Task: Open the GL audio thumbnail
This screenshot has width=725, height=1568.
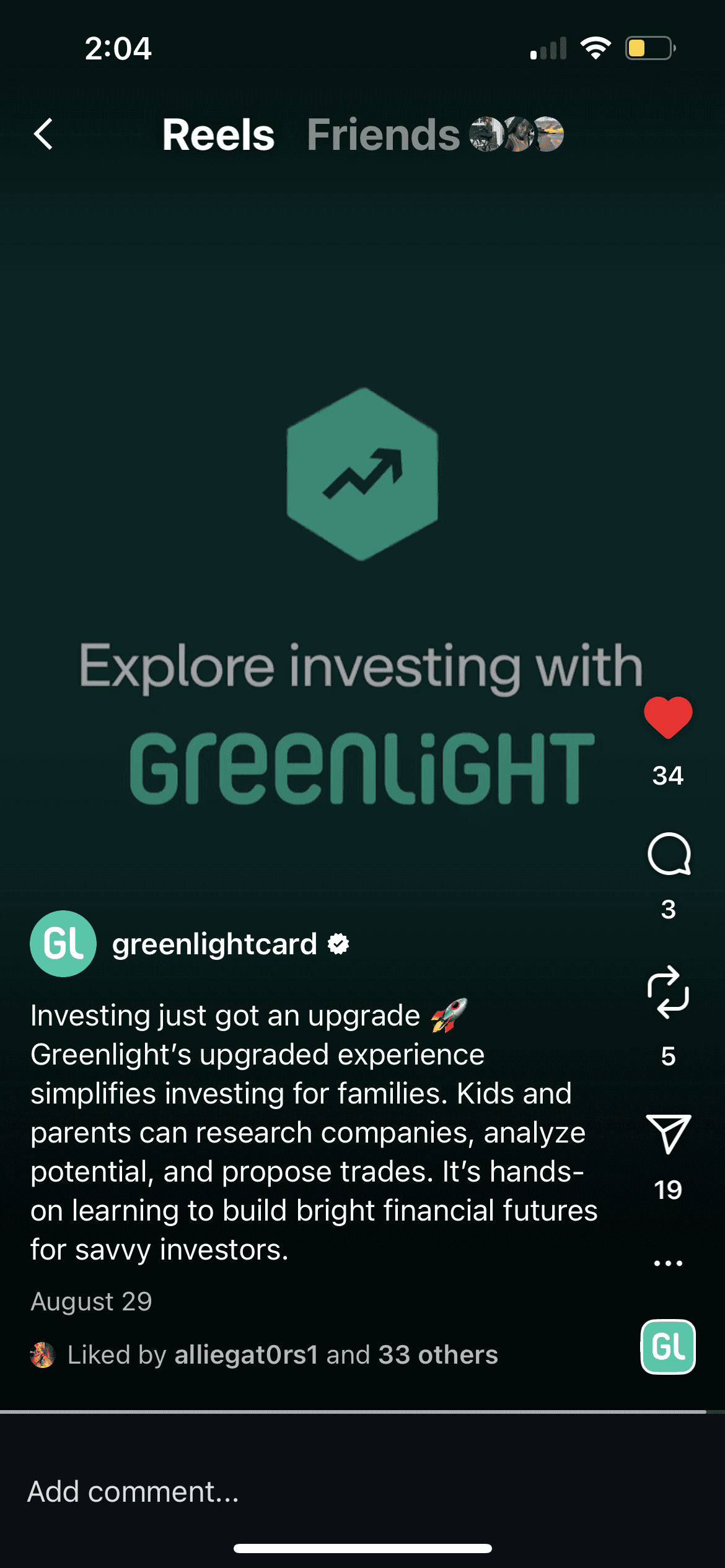Action: 667,1347
